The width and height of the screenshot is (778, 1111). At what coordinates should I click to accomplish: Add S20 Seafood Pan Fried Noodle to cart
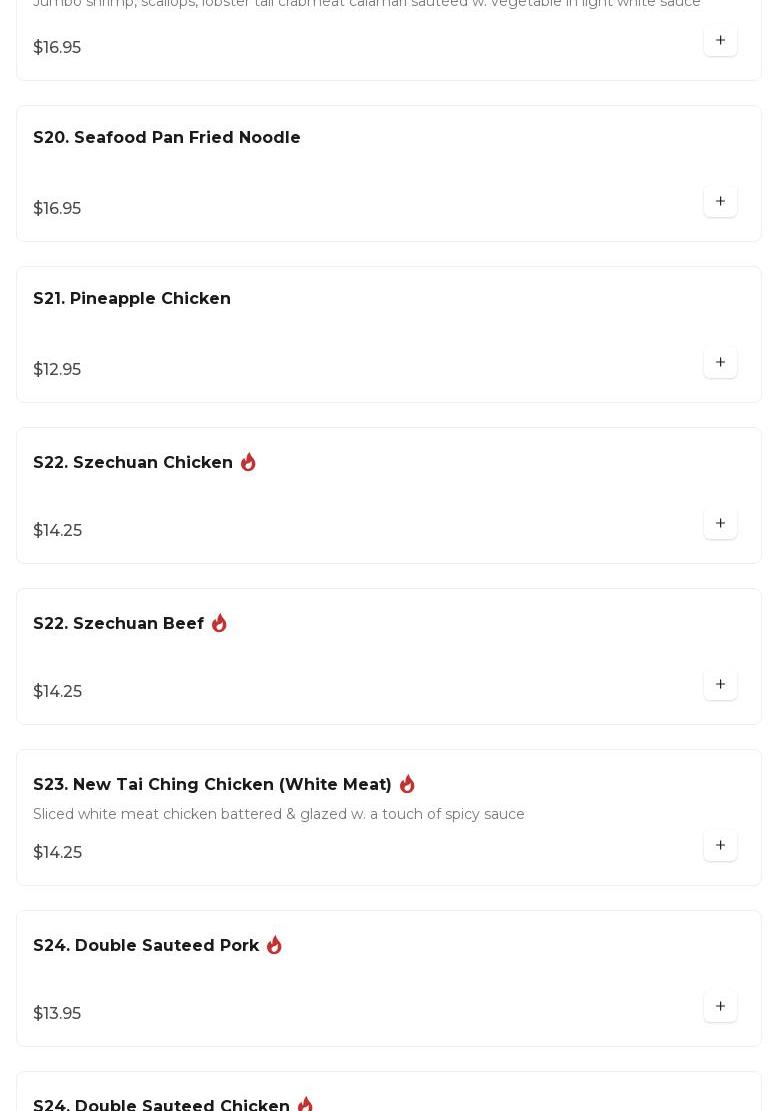(x=720, y=202)
